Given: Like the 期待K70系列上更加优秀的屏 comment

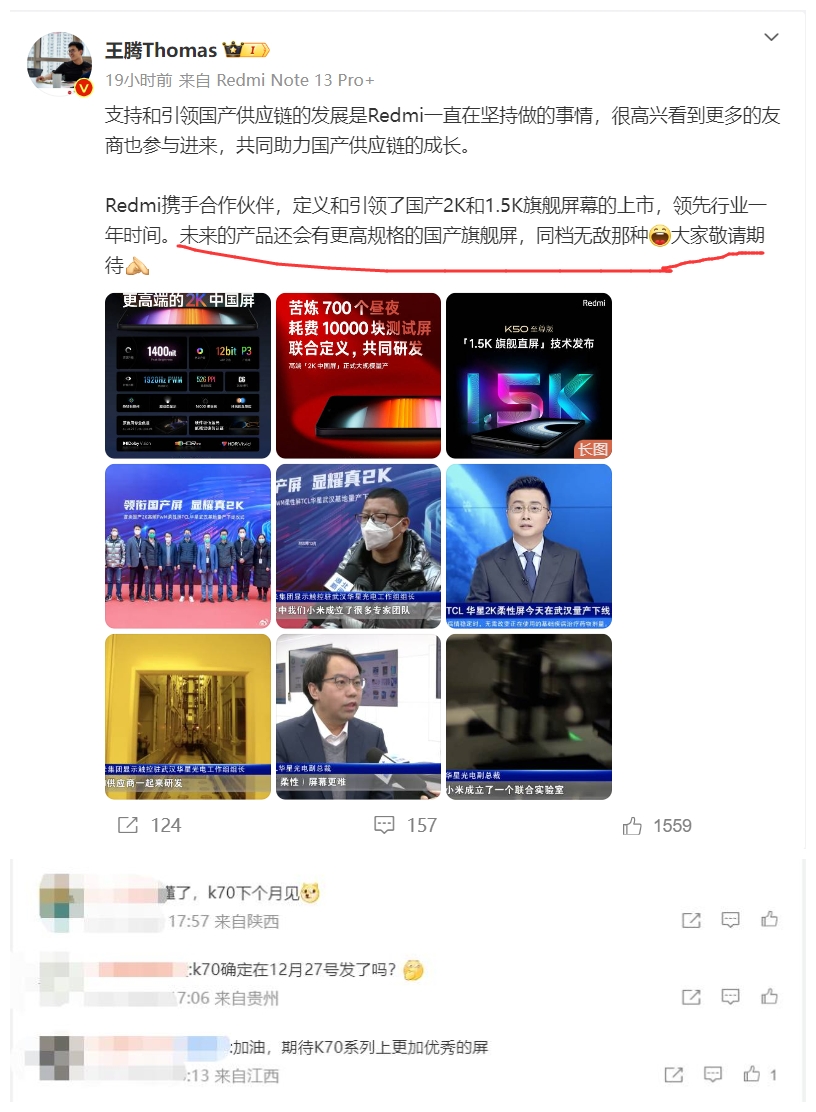Looking at the screenshot, I should (x=753, y=1074).
